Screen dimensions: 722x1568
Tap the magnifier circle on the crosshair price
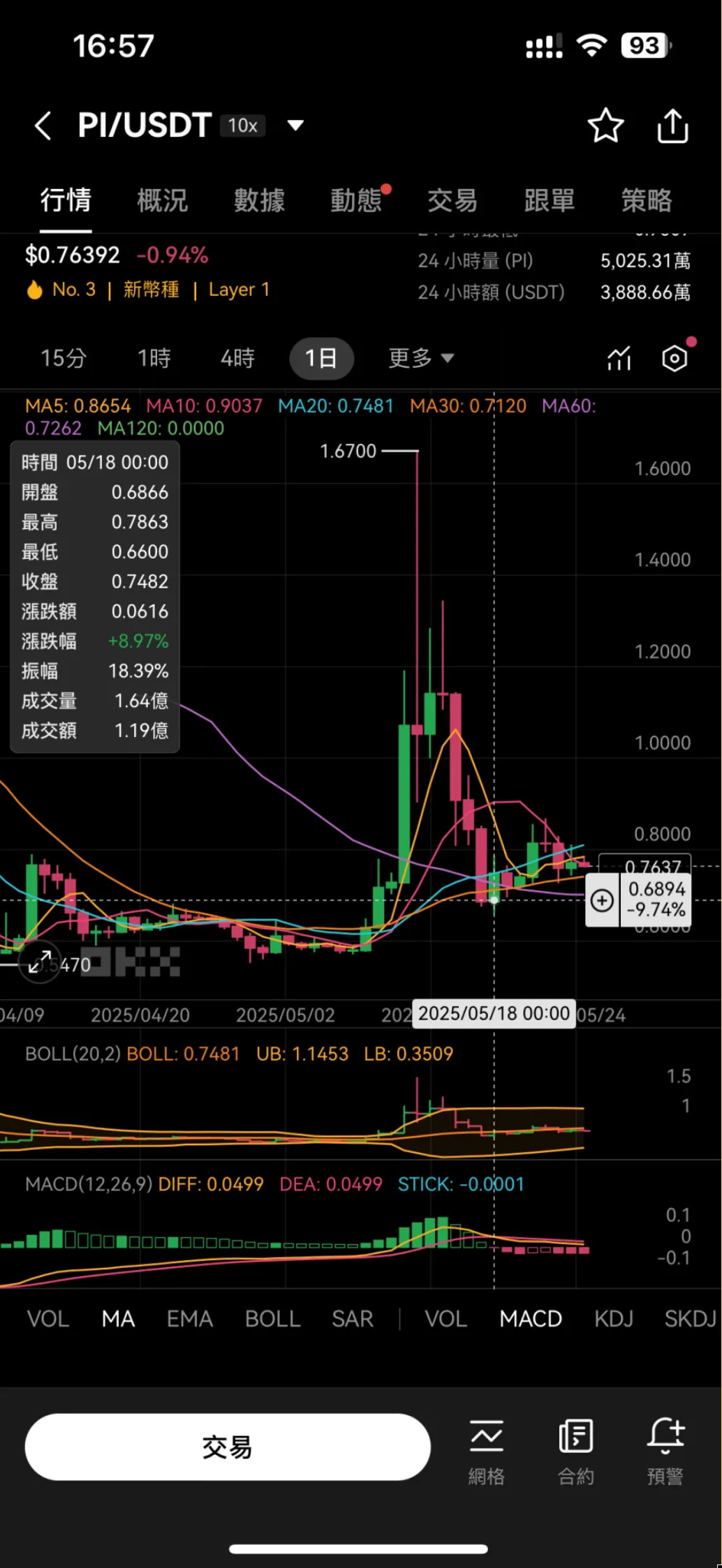pyautogui.click(x=601, y=900)
